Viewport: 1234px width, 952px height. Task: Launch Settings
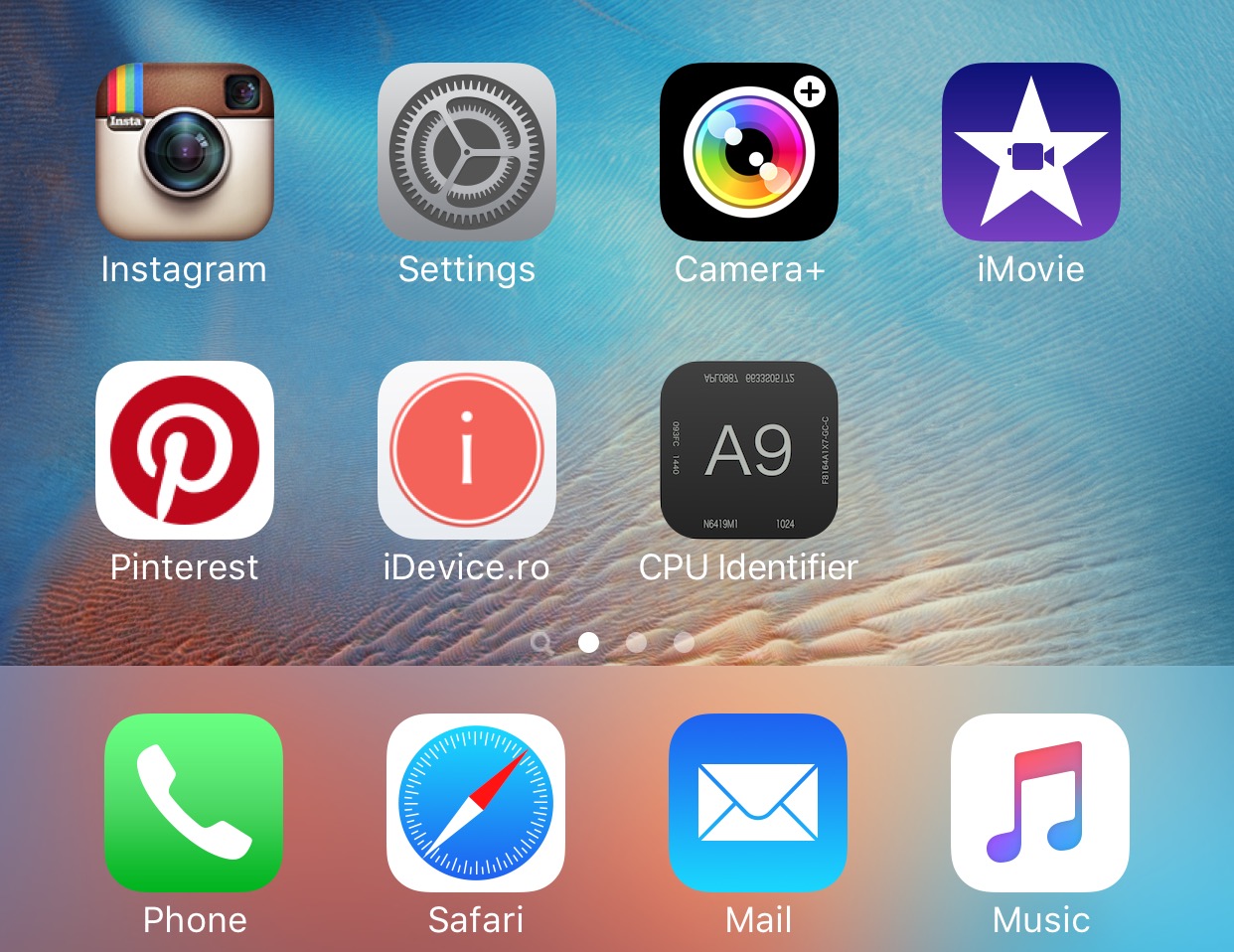click(x=466, y=152)
